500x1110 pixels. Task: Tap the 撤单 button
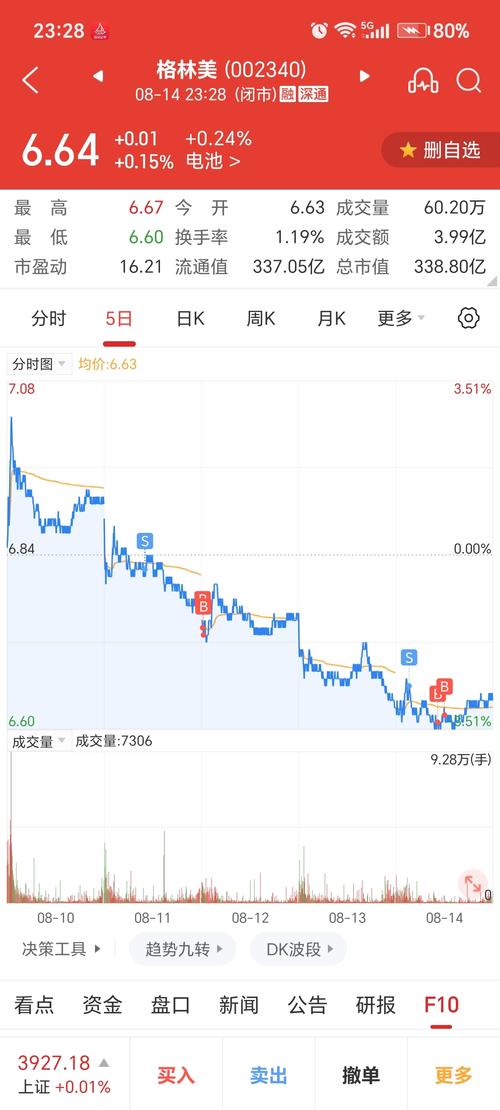point(361,1075)
